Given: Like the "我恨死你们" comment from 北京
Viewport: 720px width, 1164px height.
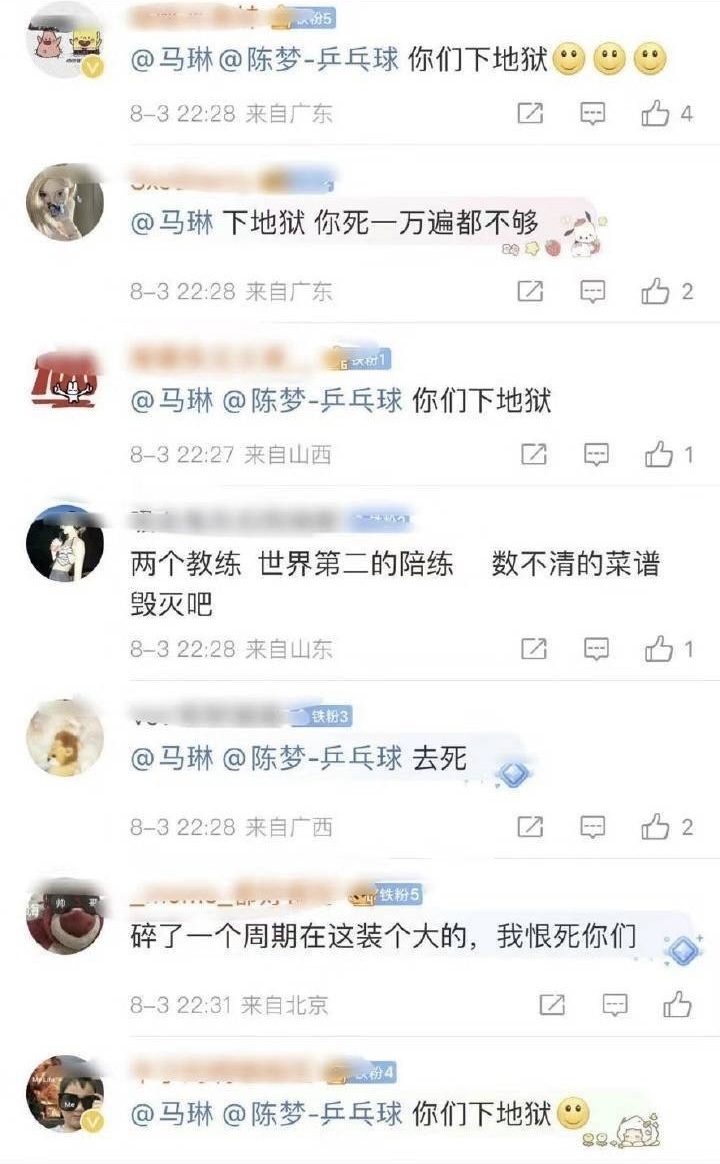Looking at the screenshot, I should click(677, 1004).
